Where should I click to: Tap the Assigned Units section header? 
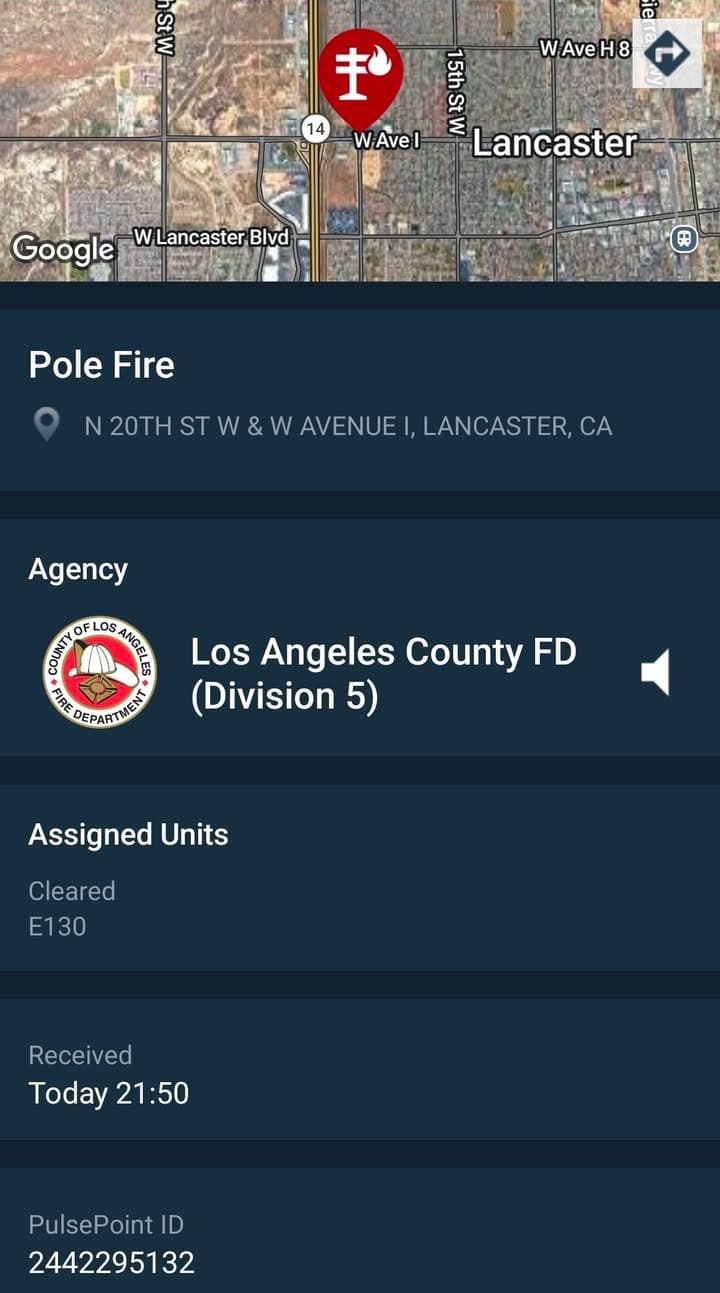(129, 833)
